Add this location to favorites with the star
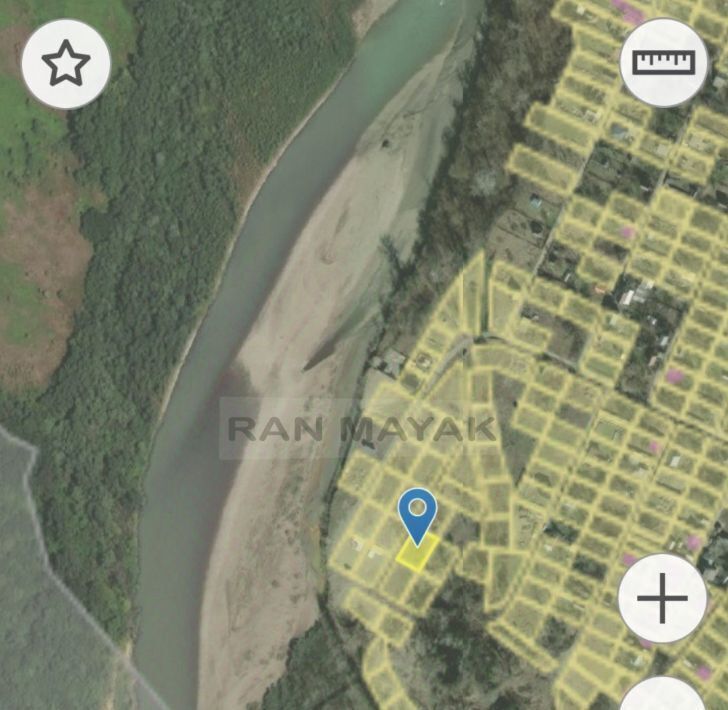This screenshot has height=710, width=728. point(66,64)
